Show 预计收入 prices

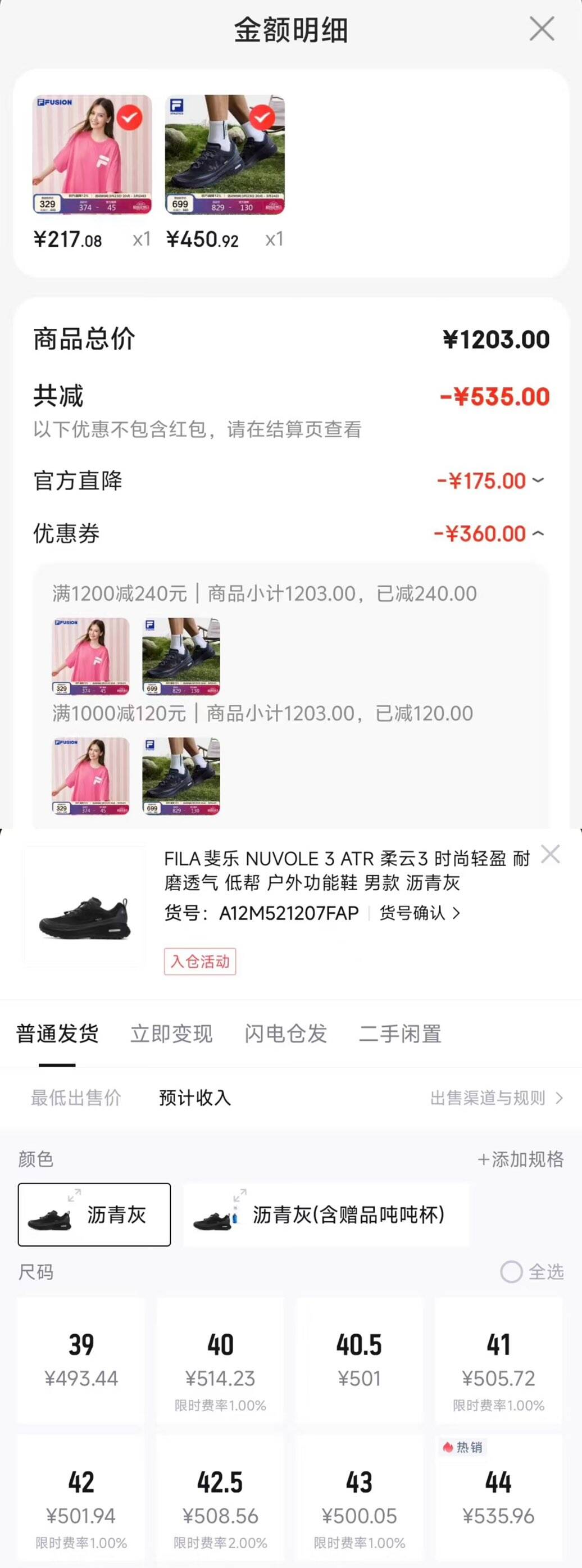tap(194, 1098)
